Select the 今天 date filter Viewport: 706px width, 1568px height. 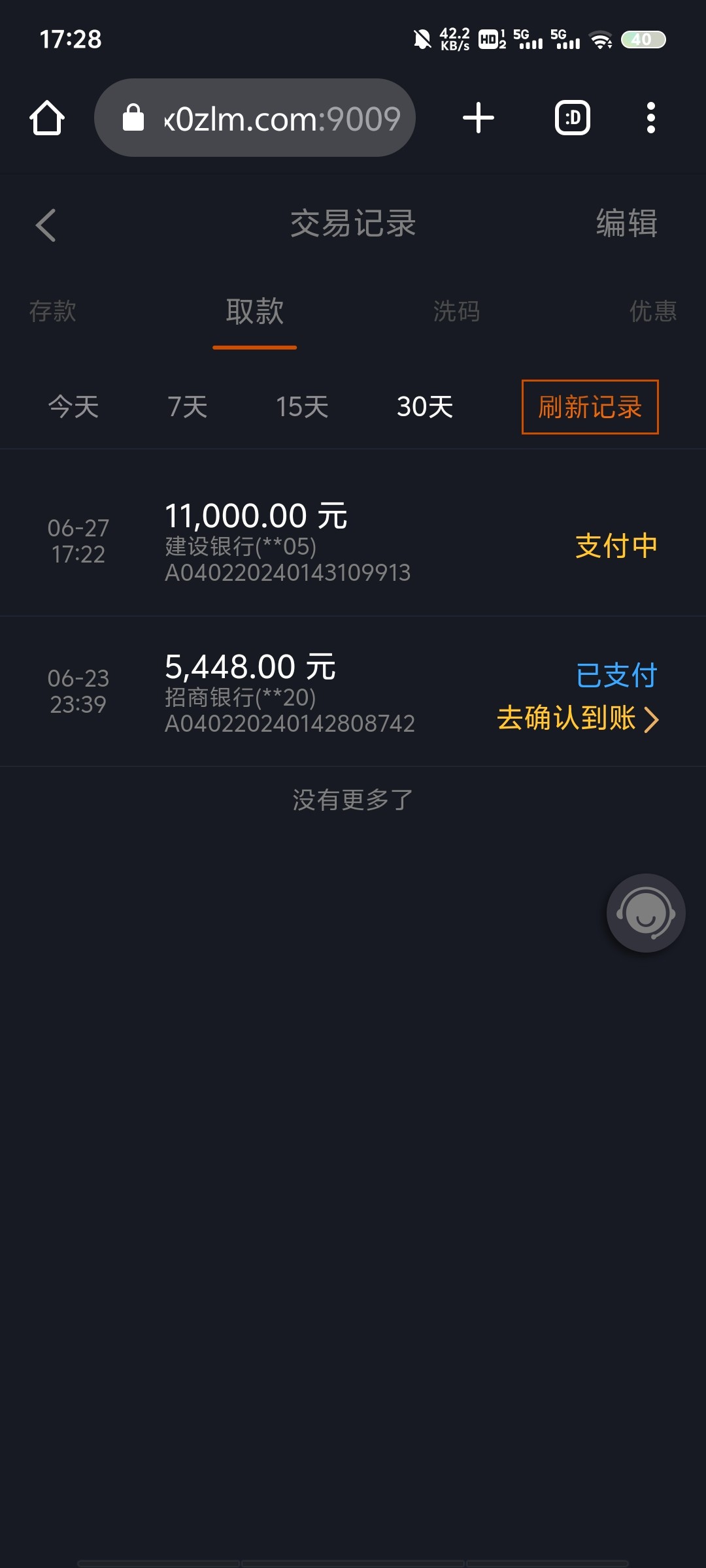click(x=73, y=406)
